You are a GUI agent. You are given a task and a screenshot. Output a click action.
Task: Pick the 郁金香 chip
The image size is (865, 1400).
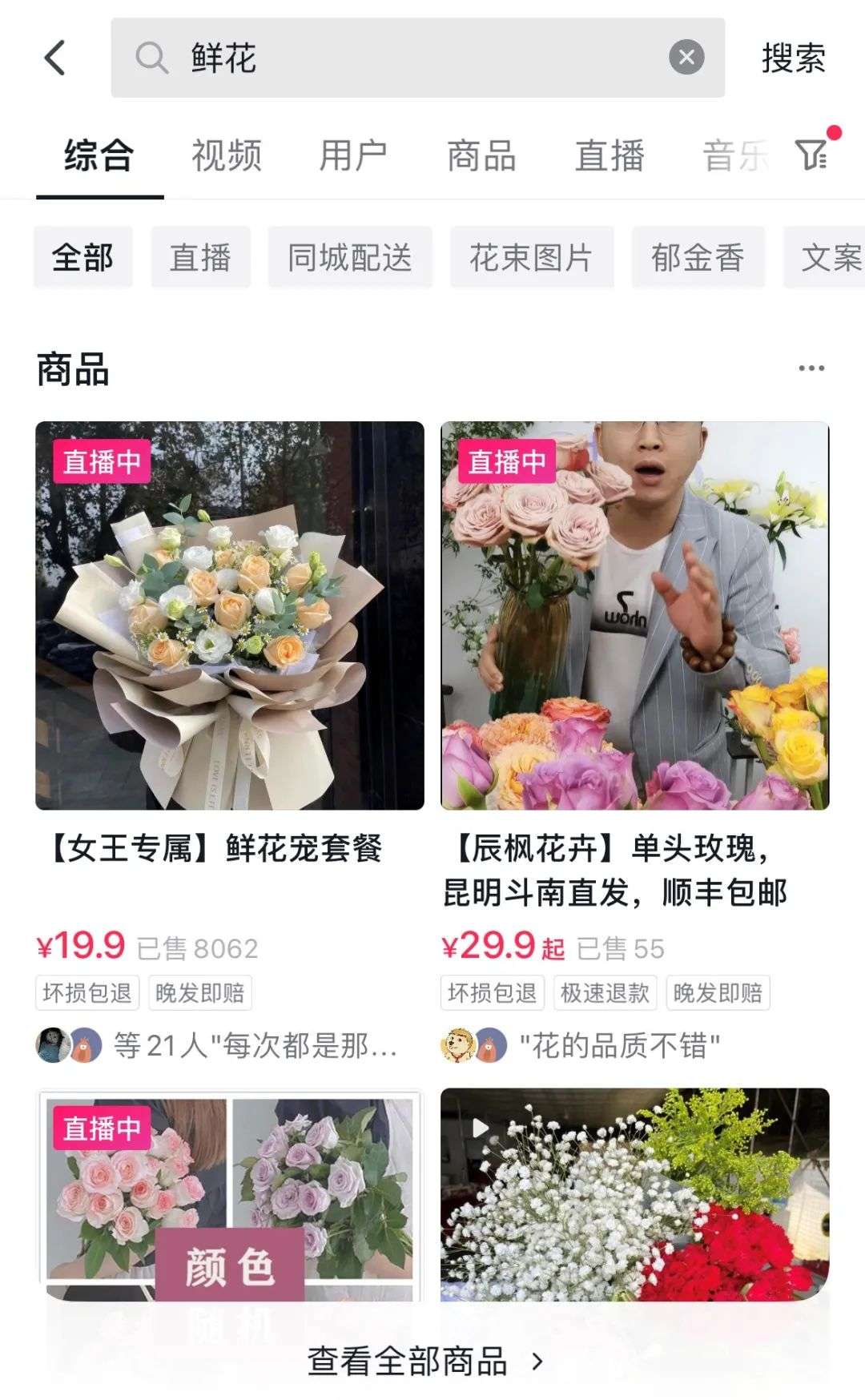698,258
